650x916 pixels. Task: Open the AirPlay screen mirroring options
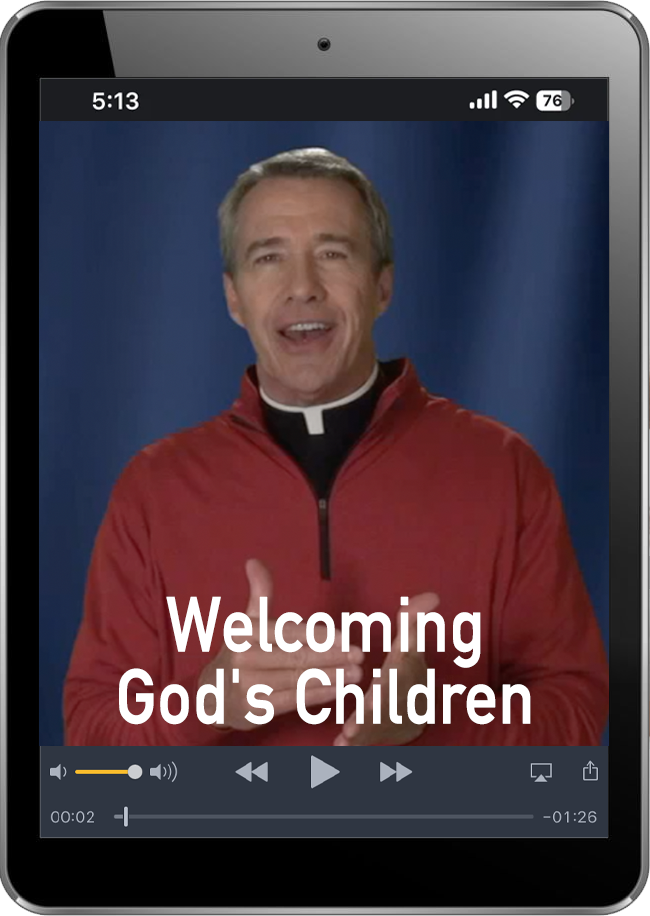[x=541, y=772]
